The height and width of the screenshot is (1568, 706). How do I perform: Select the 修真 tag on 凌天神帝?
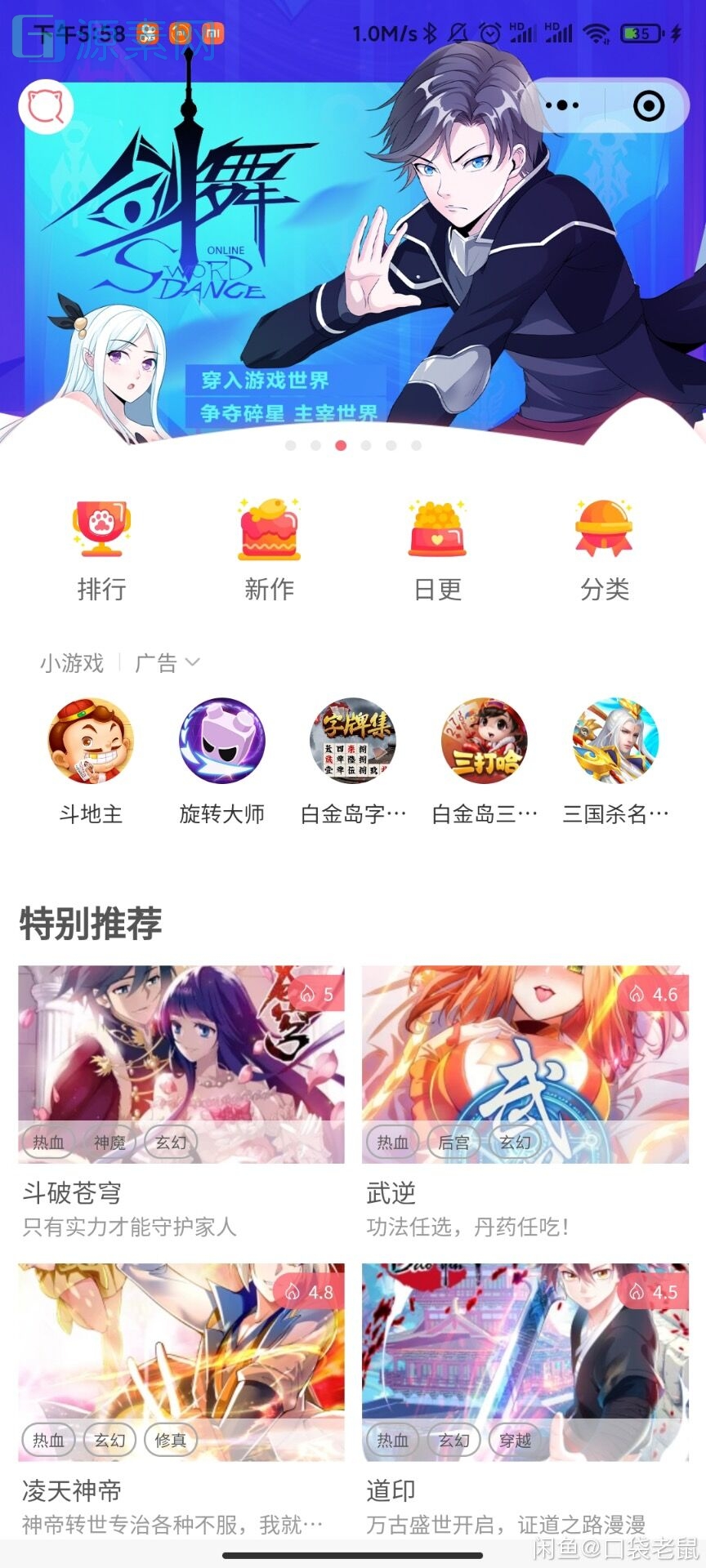[x=169, y=1441]
